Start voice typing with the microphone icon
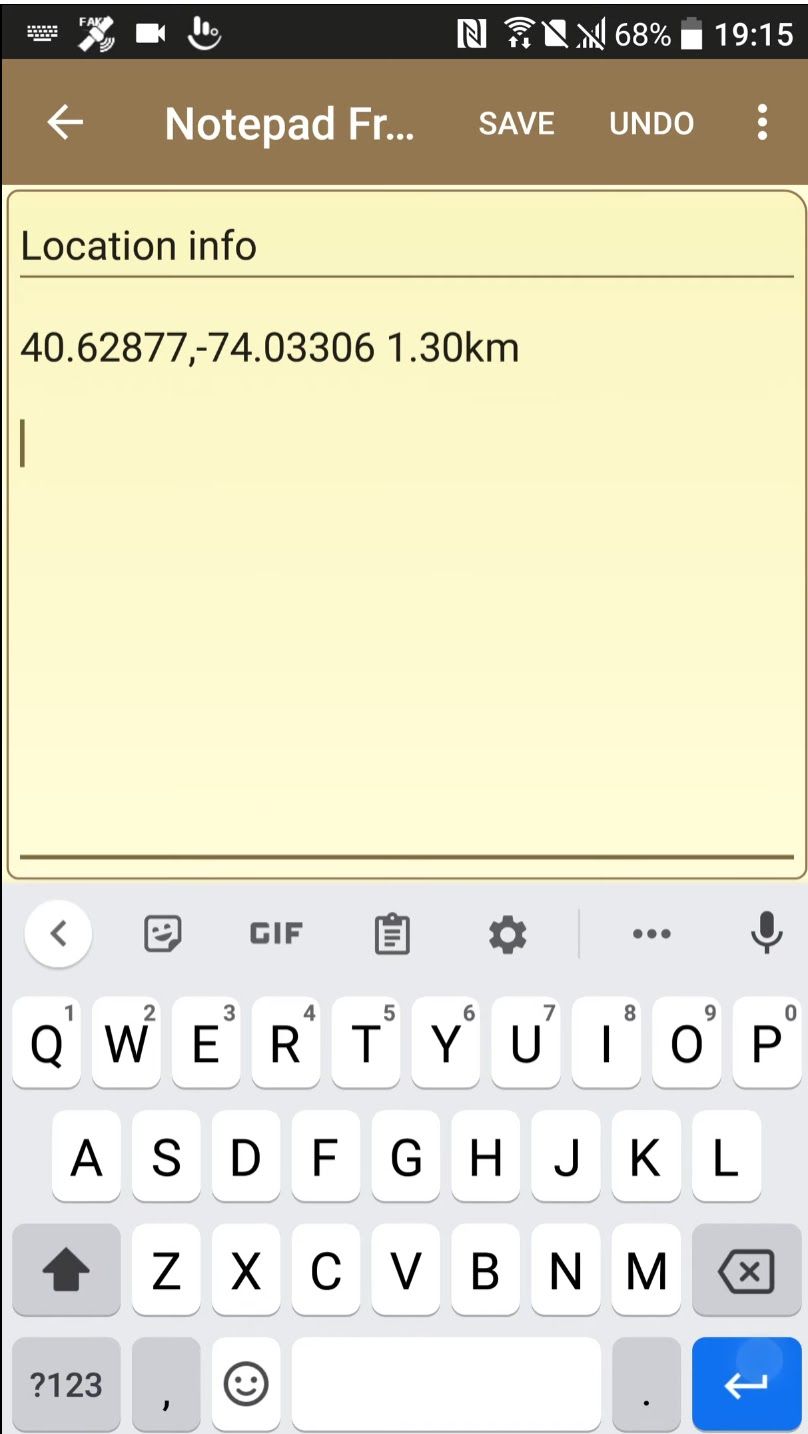Viewport: 808px width, 1434px height. tap(764, 933)
